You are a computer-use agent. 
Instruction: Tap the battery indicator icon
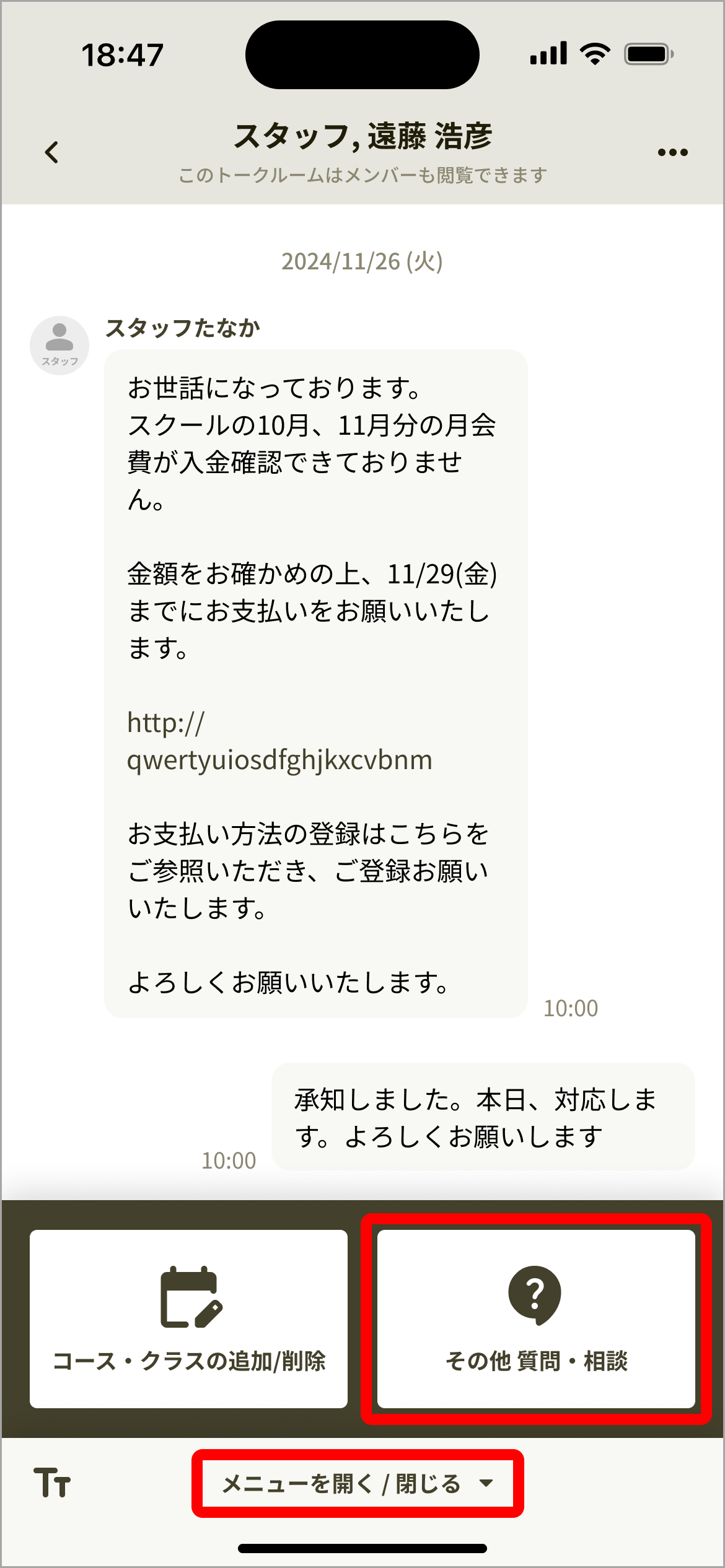pyautogui.click(x=649, y=53)
